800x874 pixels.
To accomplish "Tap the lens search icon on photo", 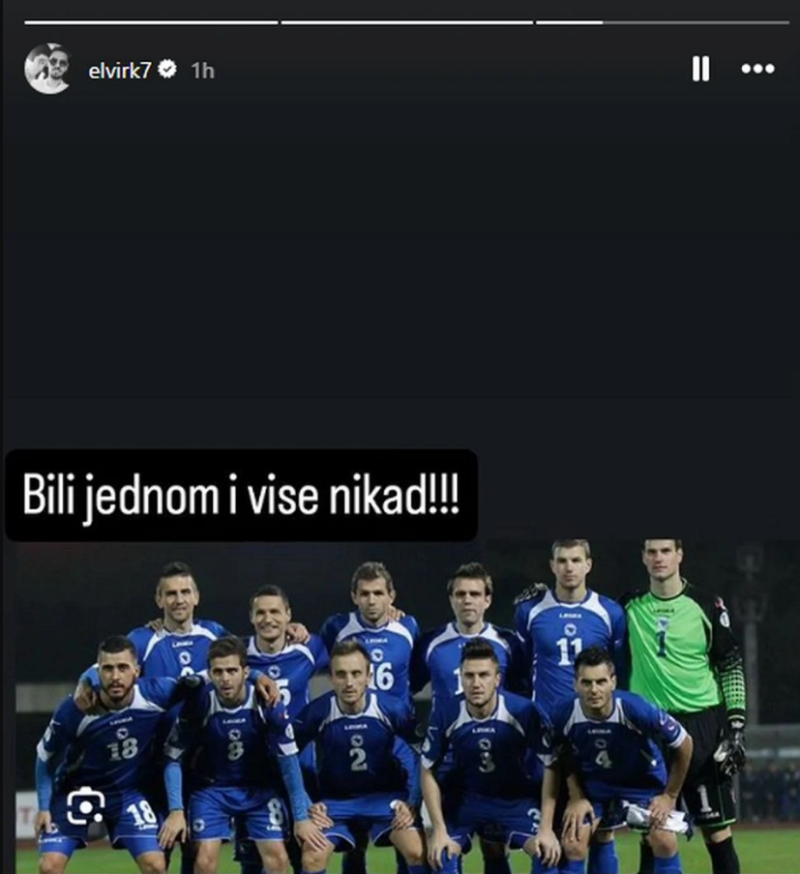I will point(86,806).
